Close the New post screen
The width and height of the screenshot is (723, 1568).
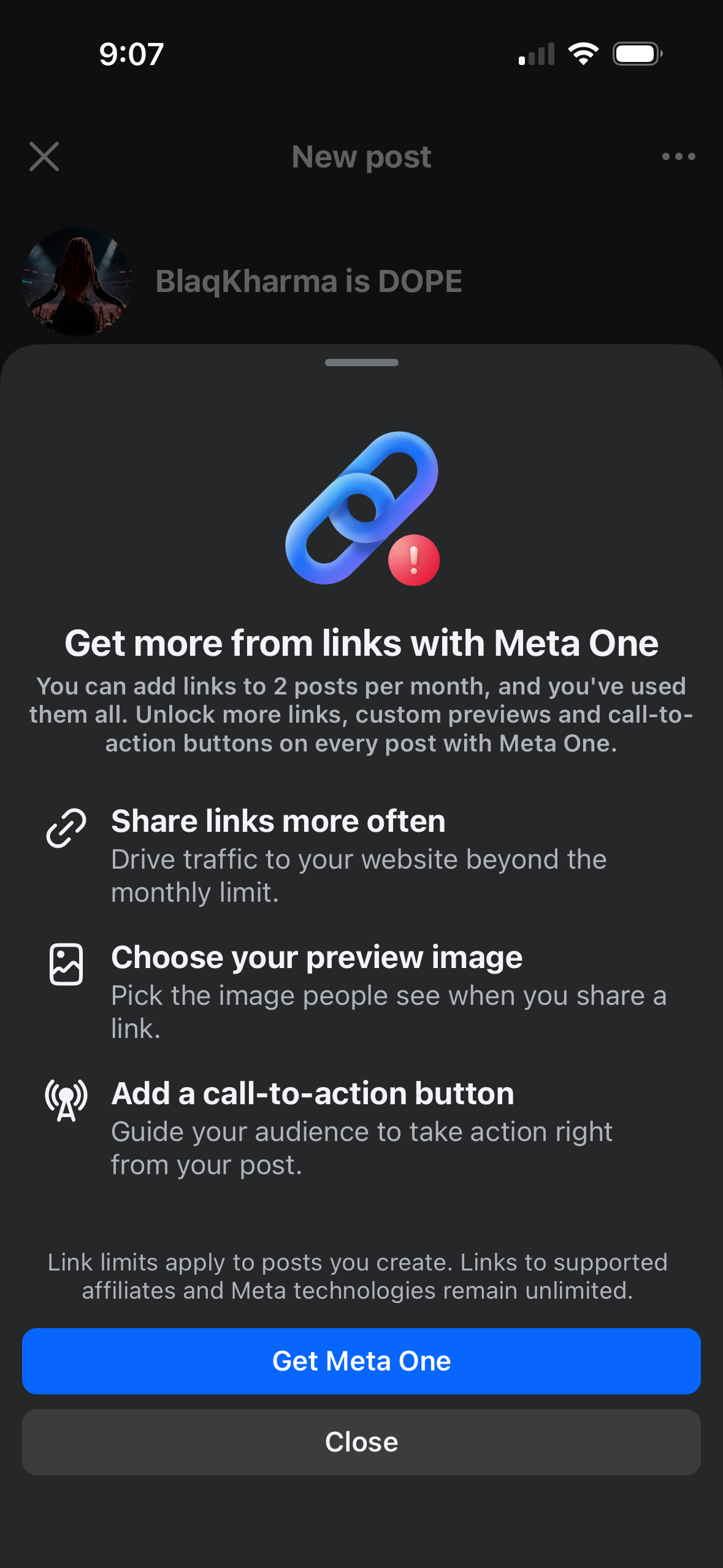tap(44, 156)
